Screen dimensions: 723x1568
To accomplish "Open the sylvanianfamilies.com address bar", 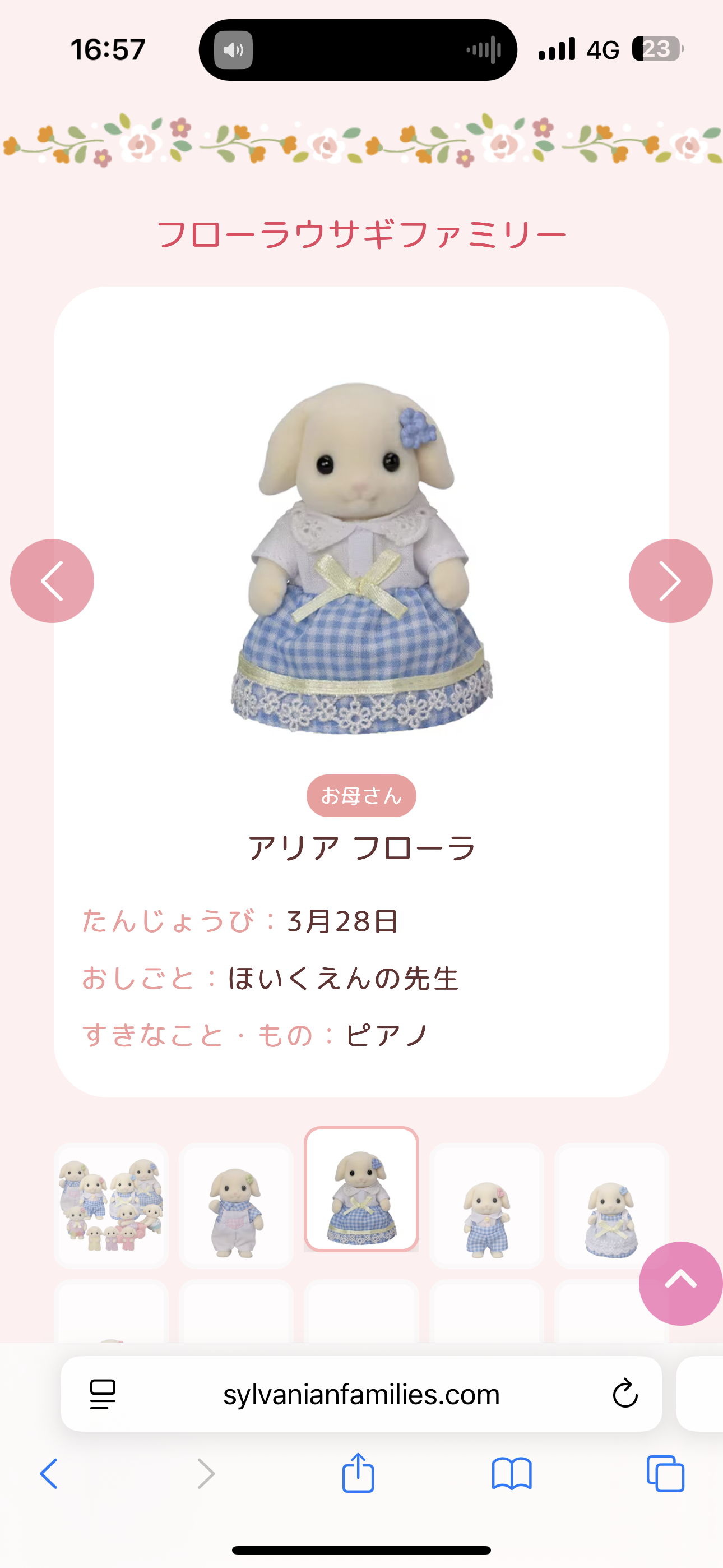I will pyautogui.click(x=361, y=1394).
